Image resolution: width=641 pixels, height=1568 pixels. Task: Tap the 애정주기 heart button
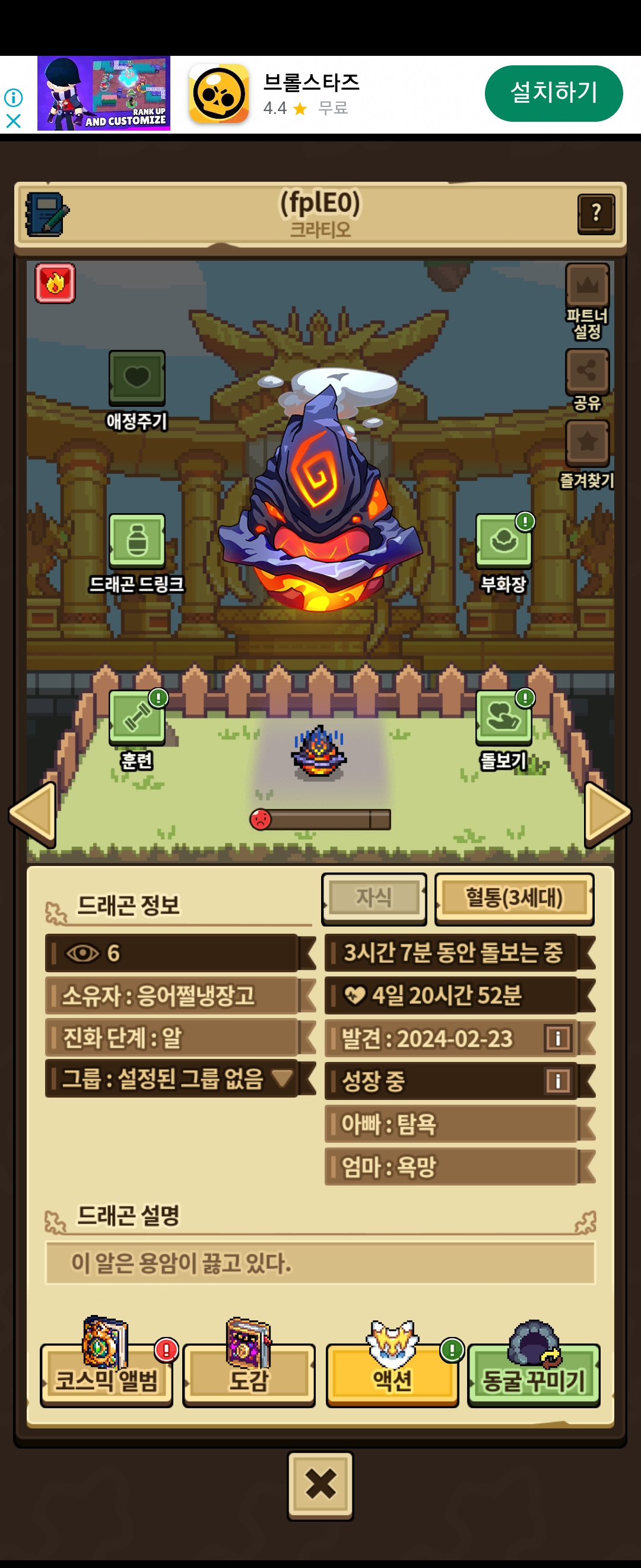pyautogui.click(x=137, y=378)
